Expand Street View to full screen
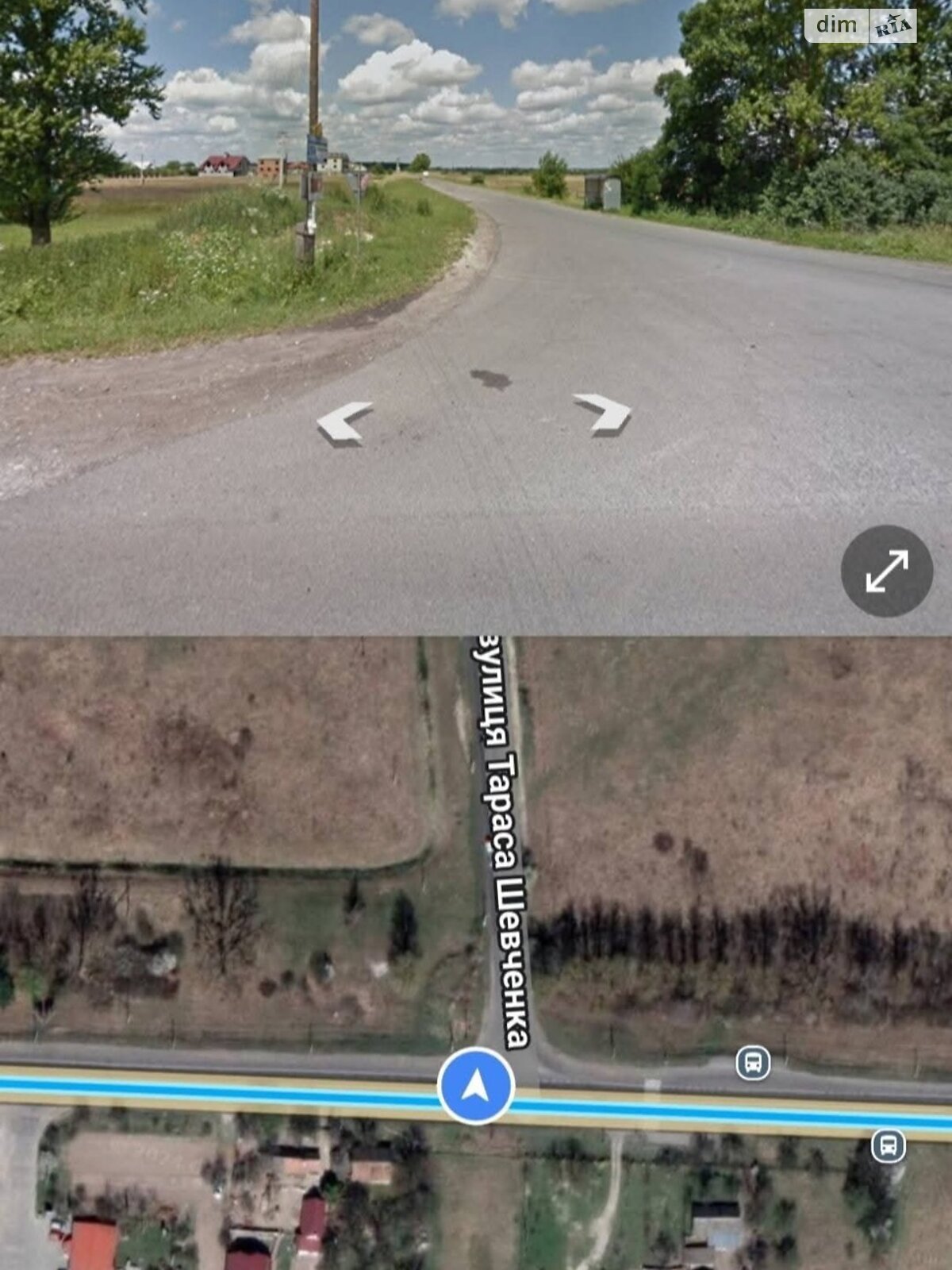The image size is (952, 1270). (x=886, y=571)
